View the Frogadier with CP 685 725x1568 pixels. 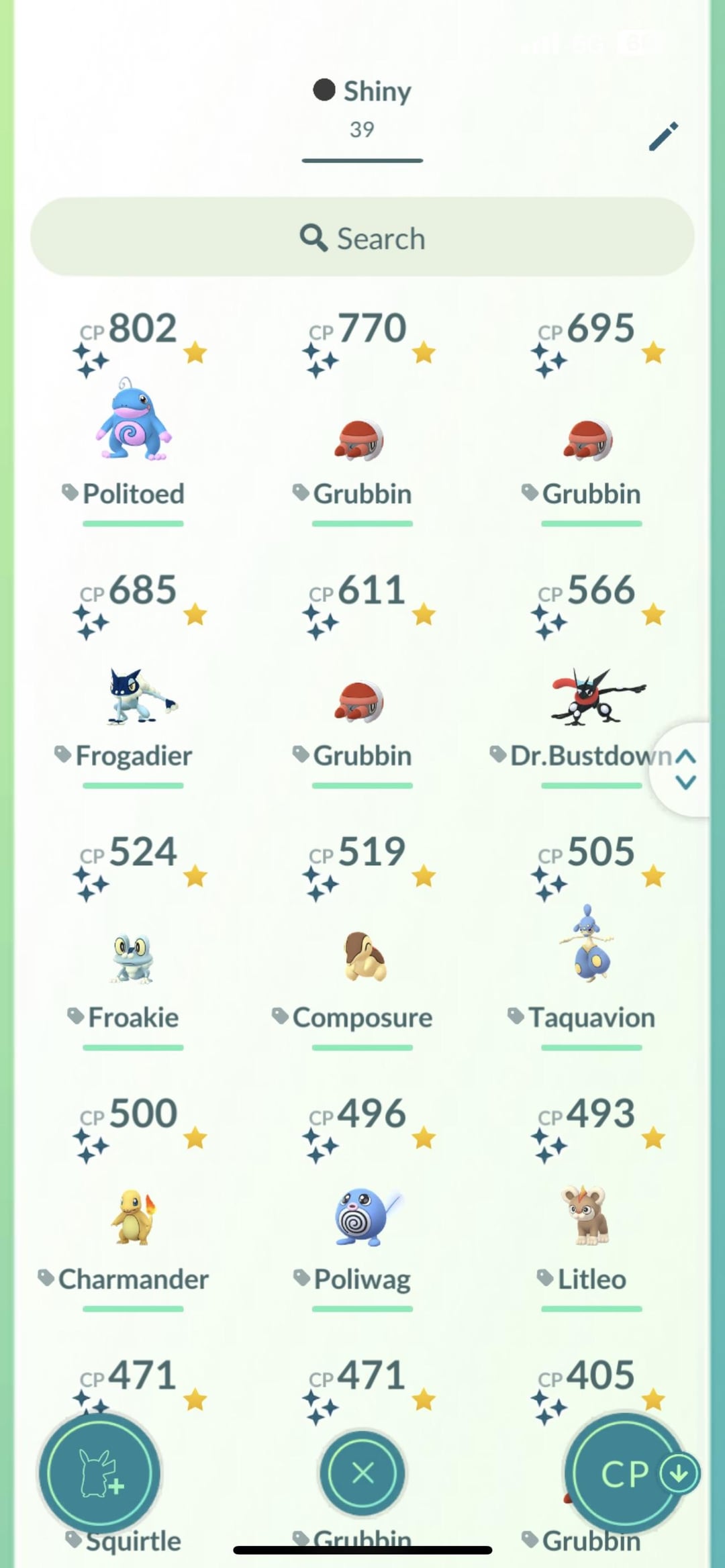coord(133,678)
